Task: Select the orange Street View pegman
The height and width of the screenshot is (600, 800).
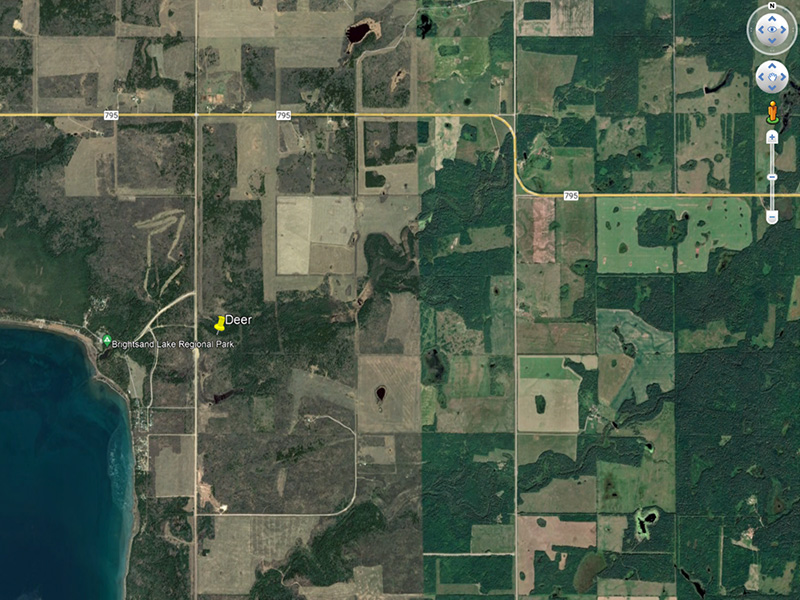Action: 772,111
